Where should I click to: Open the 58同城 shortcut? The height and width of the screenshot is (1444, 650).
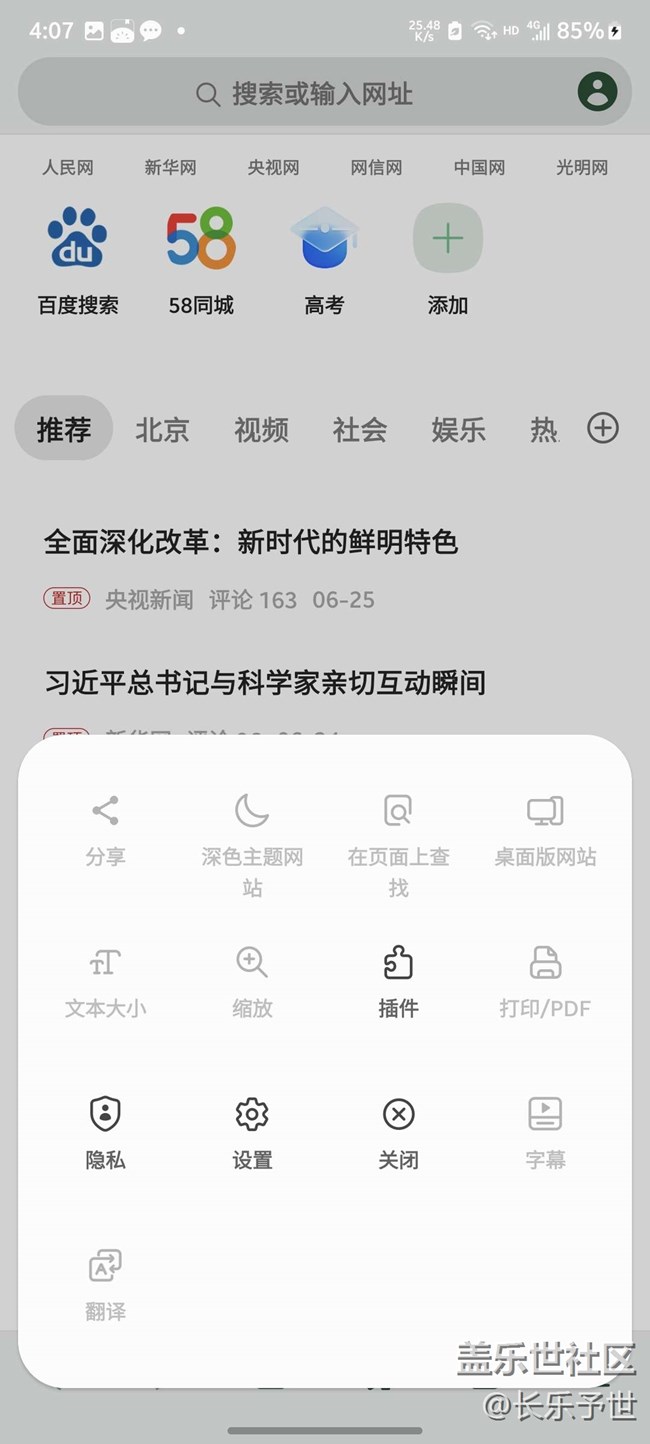point(201,261)
